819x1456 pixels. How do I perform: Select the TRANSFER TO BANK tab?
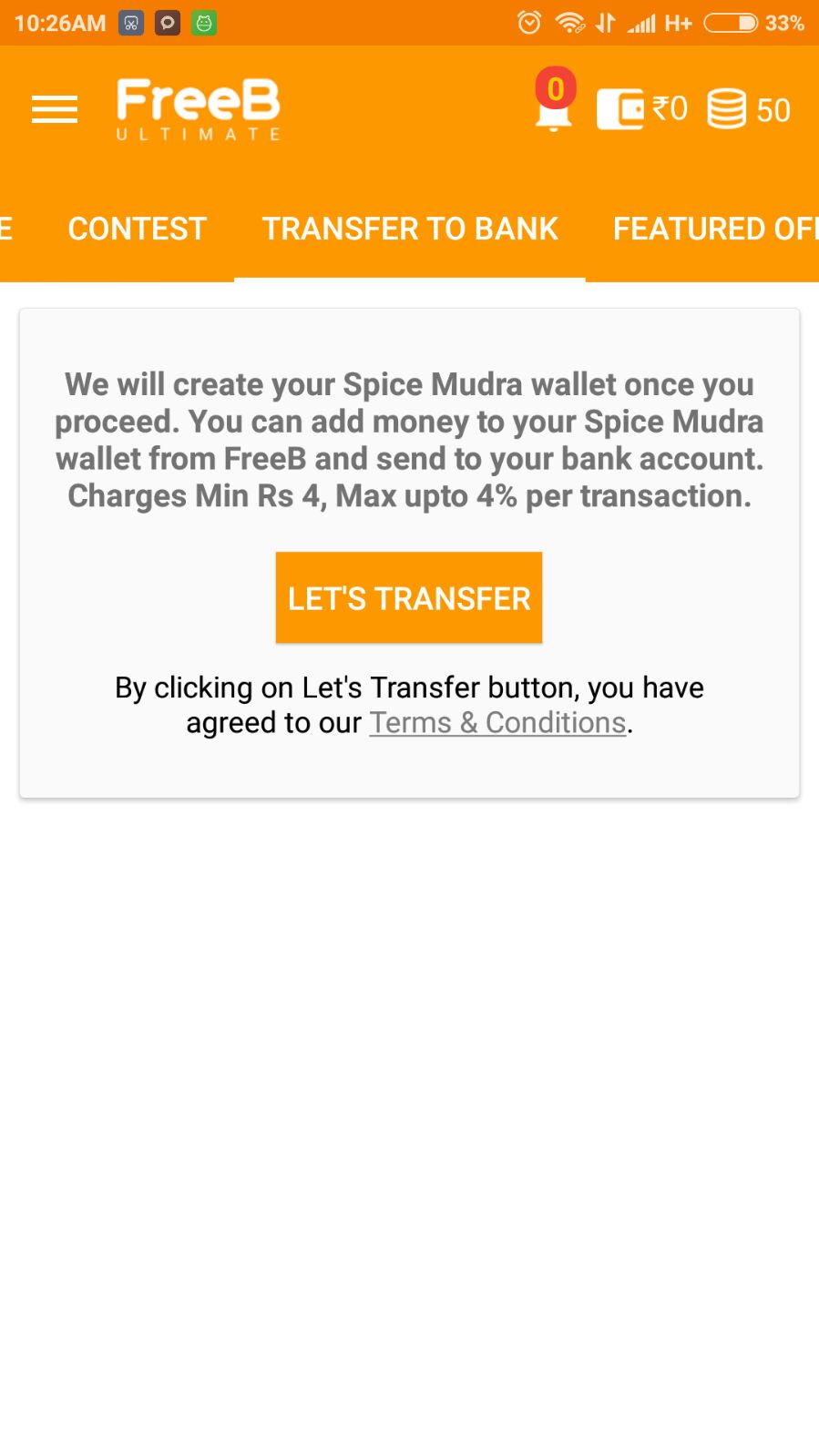pyautogui.click(x=409, y=229)
